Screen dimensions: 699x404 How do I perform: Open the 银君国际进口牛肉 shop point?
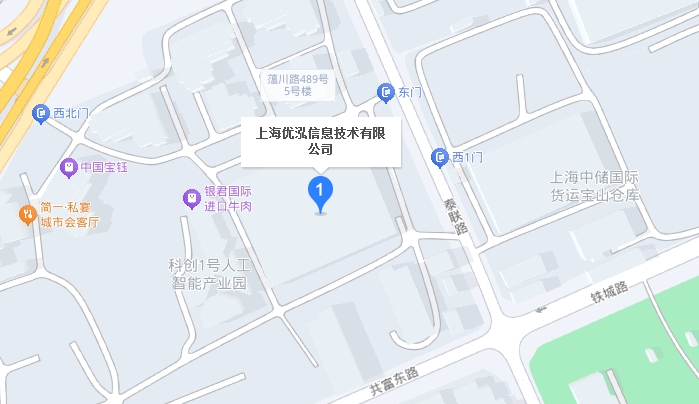[191, 199]
